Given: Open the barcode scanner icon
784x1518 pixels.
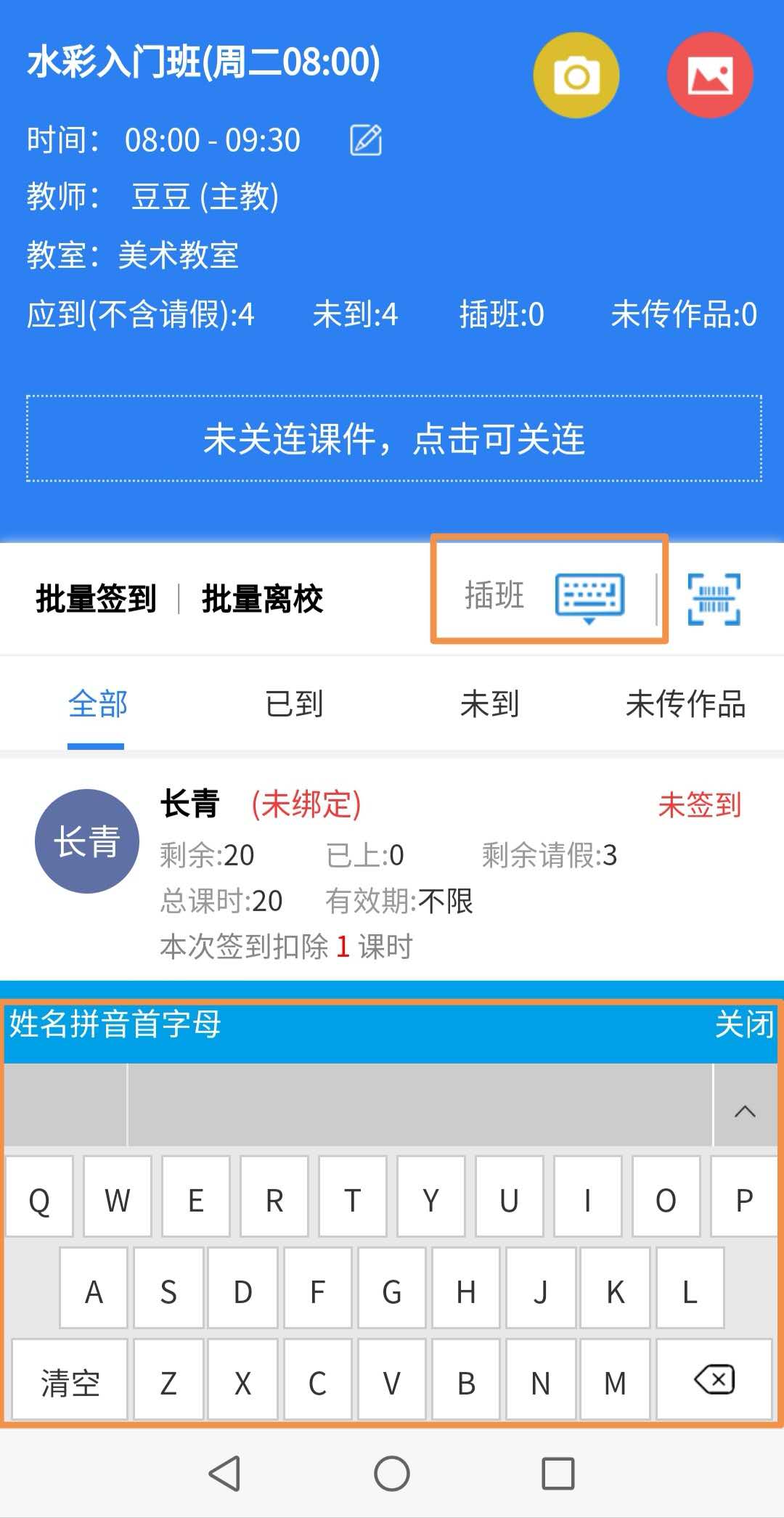Looking at the screenshot, I should (x=714, y=599).
